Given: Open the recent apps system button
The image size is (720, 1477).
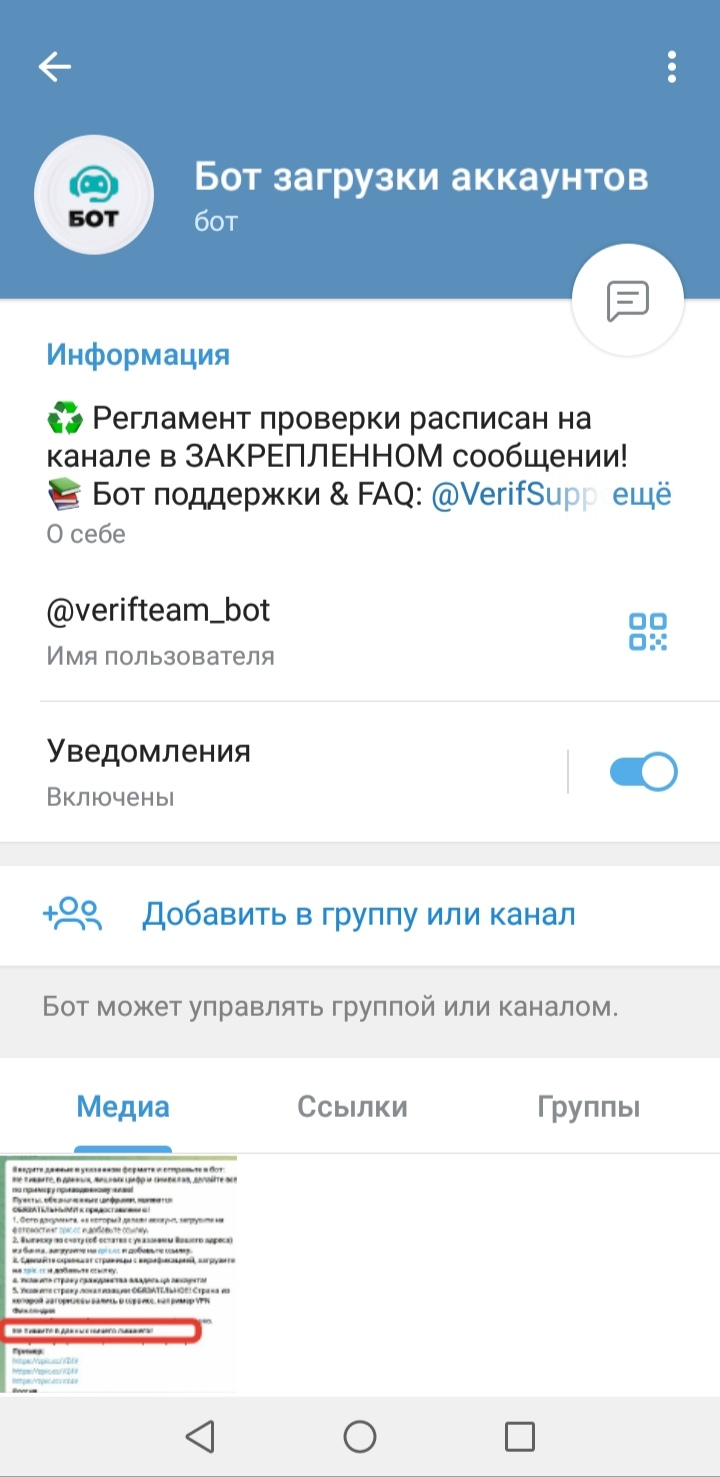Looking at the screenshot, I should pyautogui.click(x=519, y=1437).
